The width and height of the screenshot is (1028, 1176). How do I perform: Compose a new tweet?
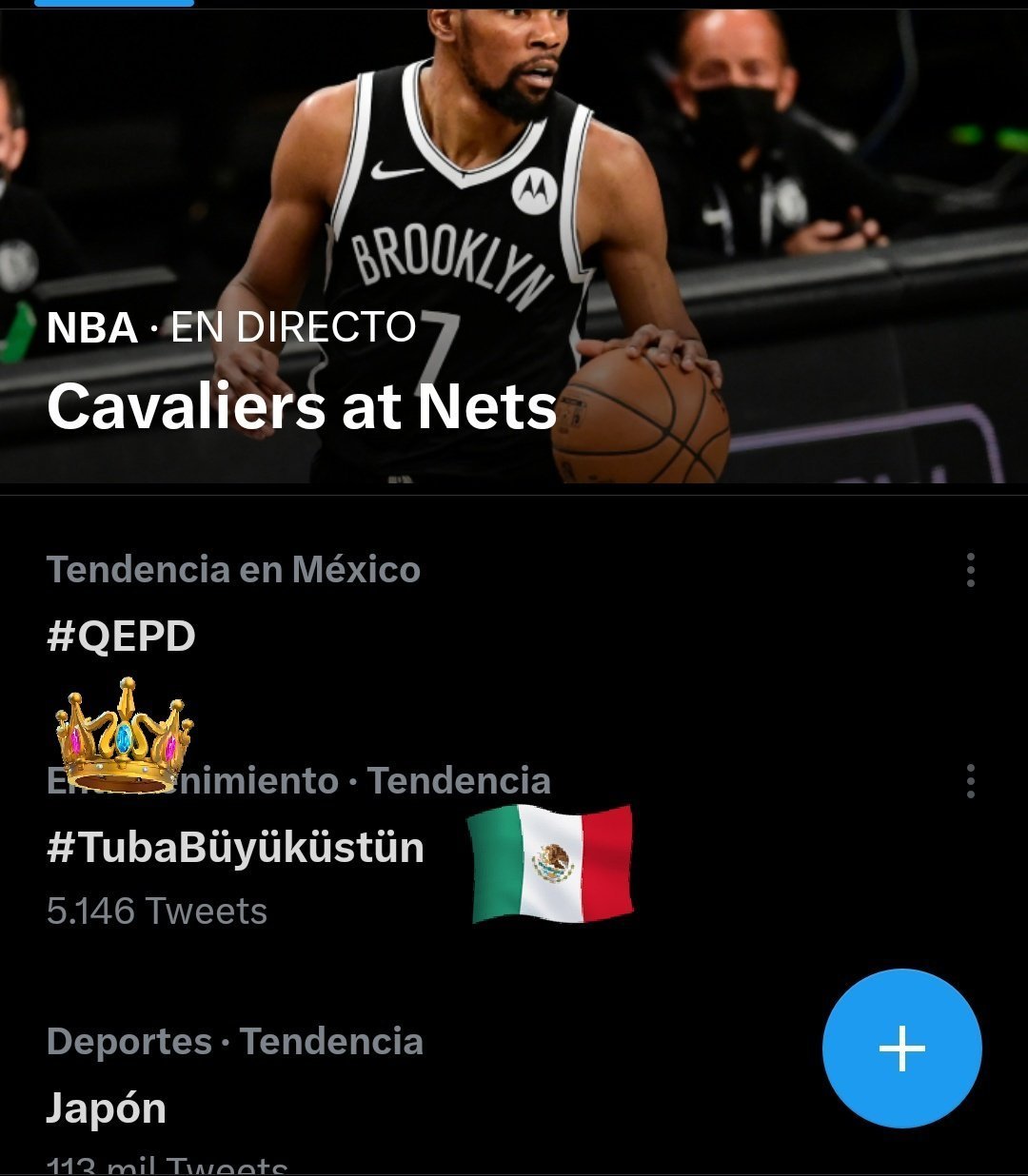[901, 1049]
